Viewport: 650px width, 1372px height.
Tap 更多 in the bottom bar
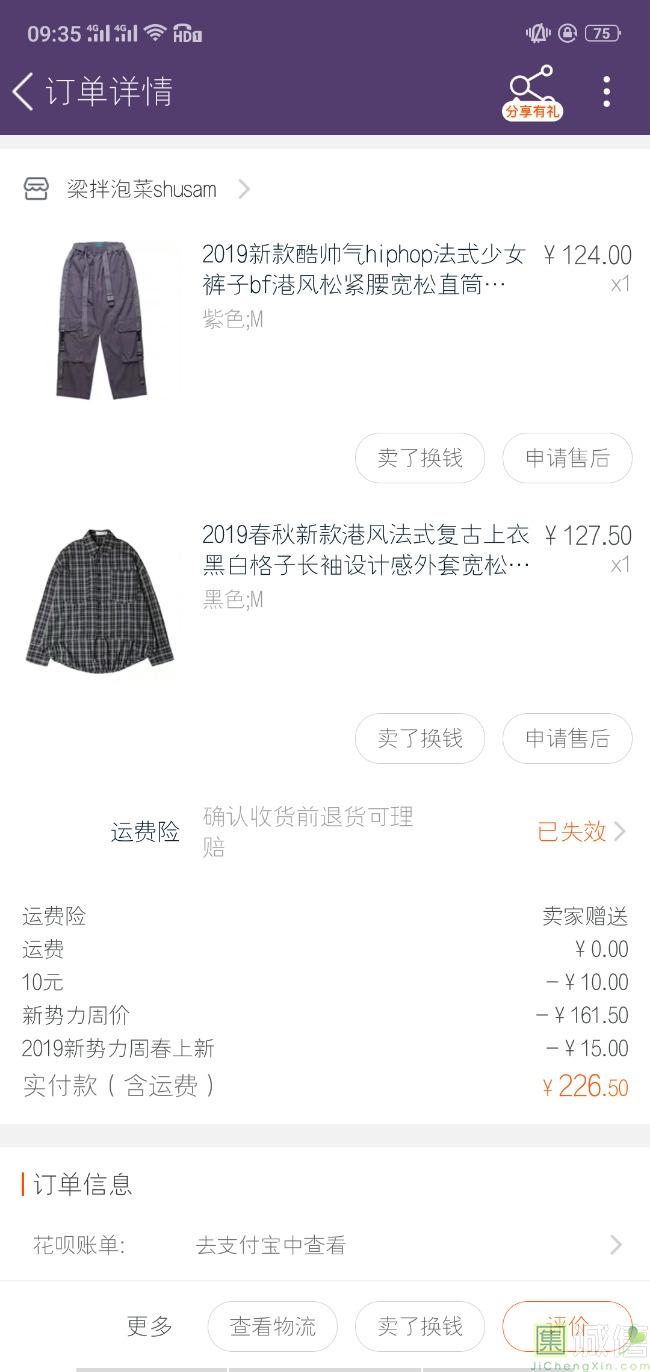tap(149, 1326)
